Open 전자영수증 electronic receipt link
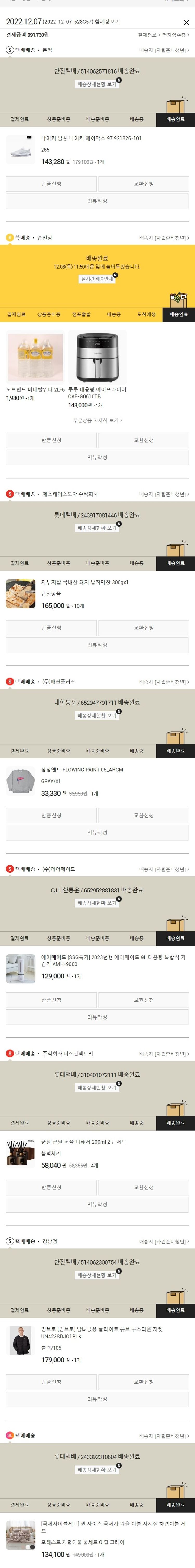195x1568 pixels. pos(175,35)
